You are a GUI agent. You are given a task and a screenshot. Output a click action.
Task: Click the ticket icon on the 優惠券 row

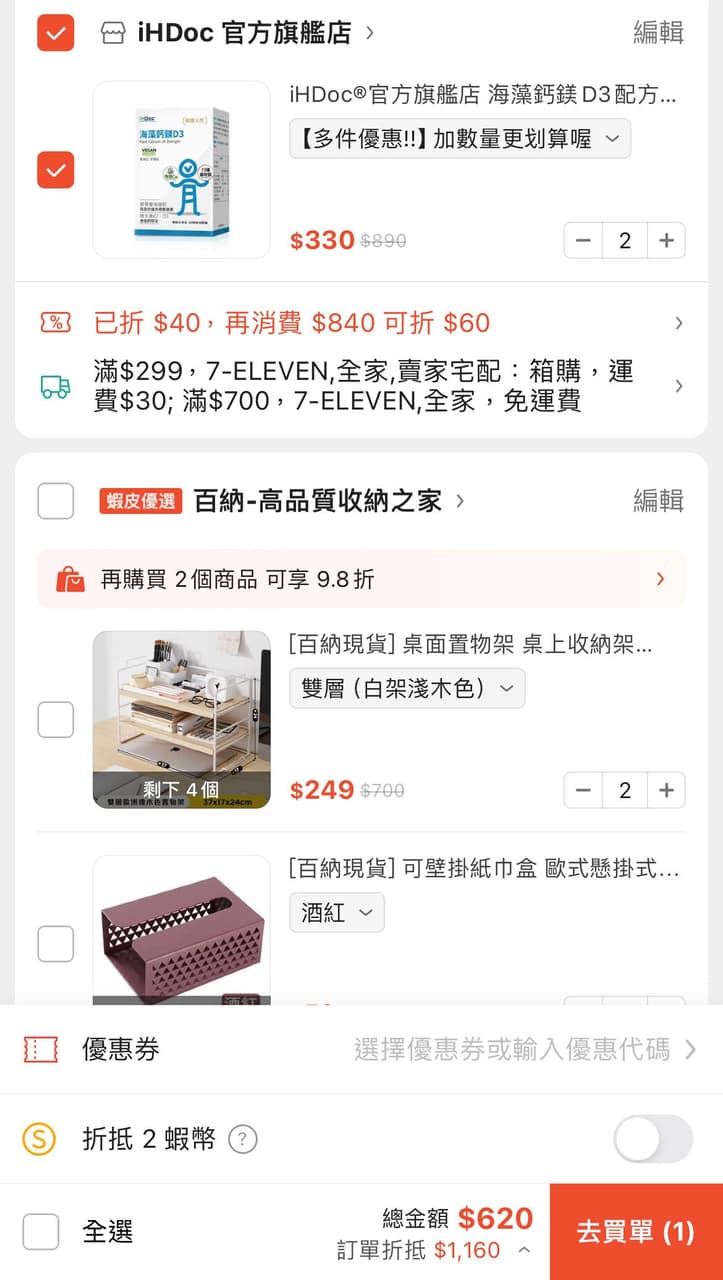[38, 1049]
